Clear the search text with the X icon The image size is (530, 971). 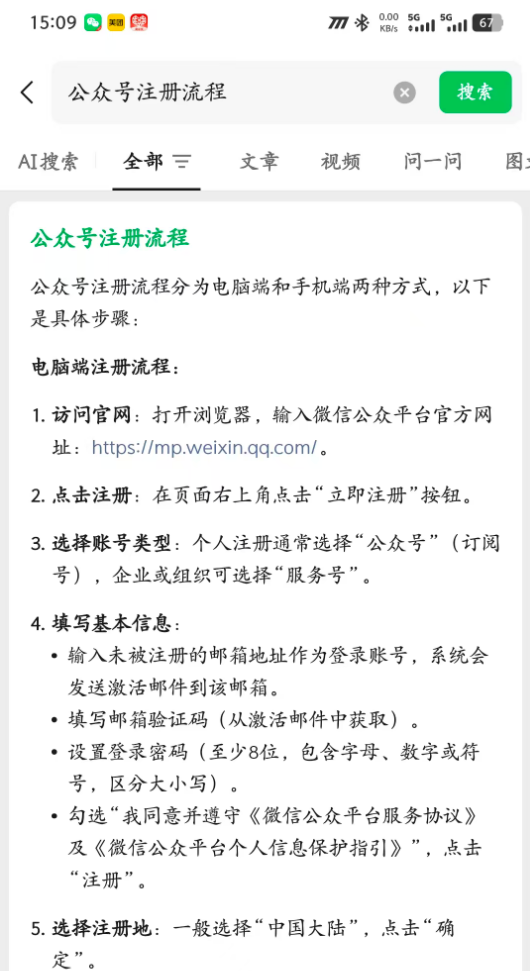click(x=404, y=93)
